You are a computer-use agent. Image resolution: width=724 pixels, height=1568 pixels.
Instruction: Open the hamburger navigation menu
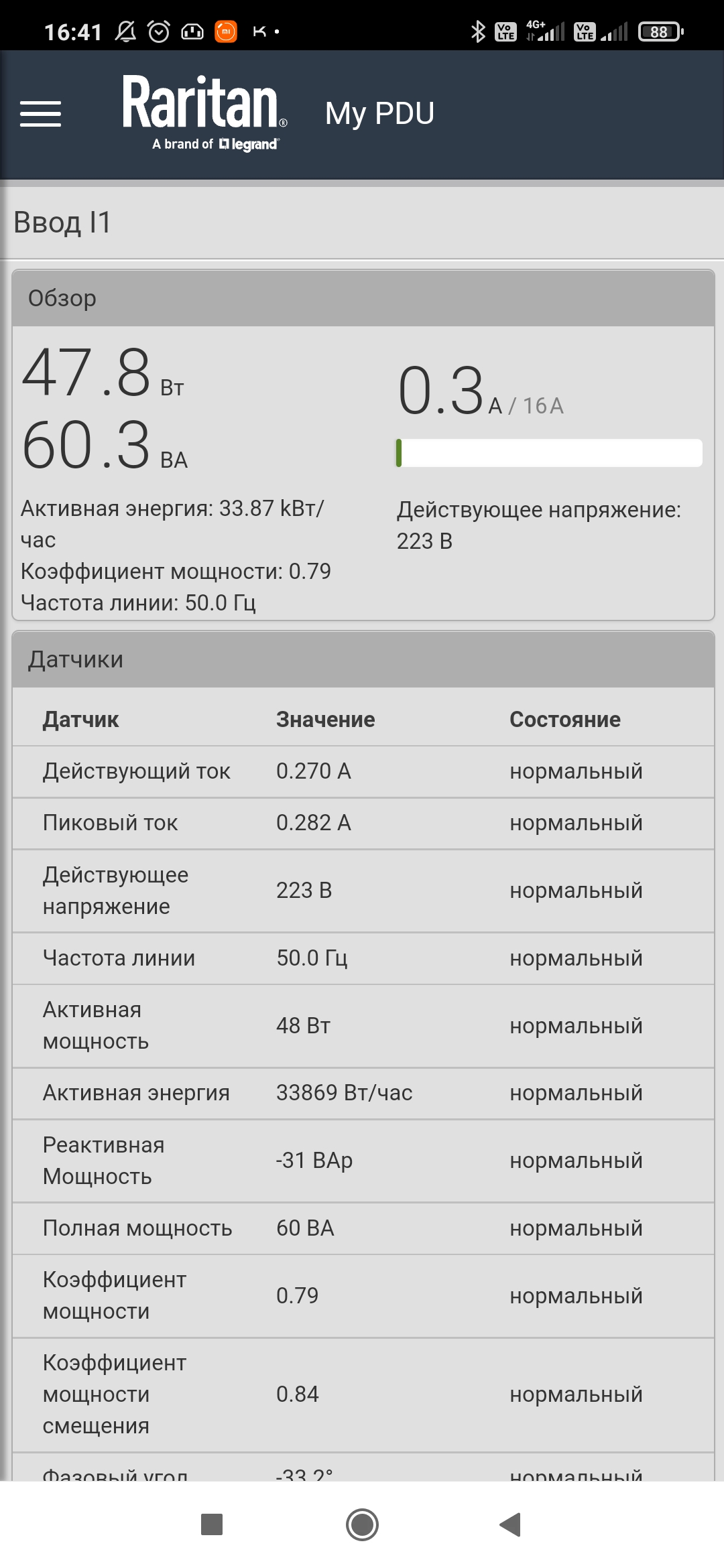point(40,113)
